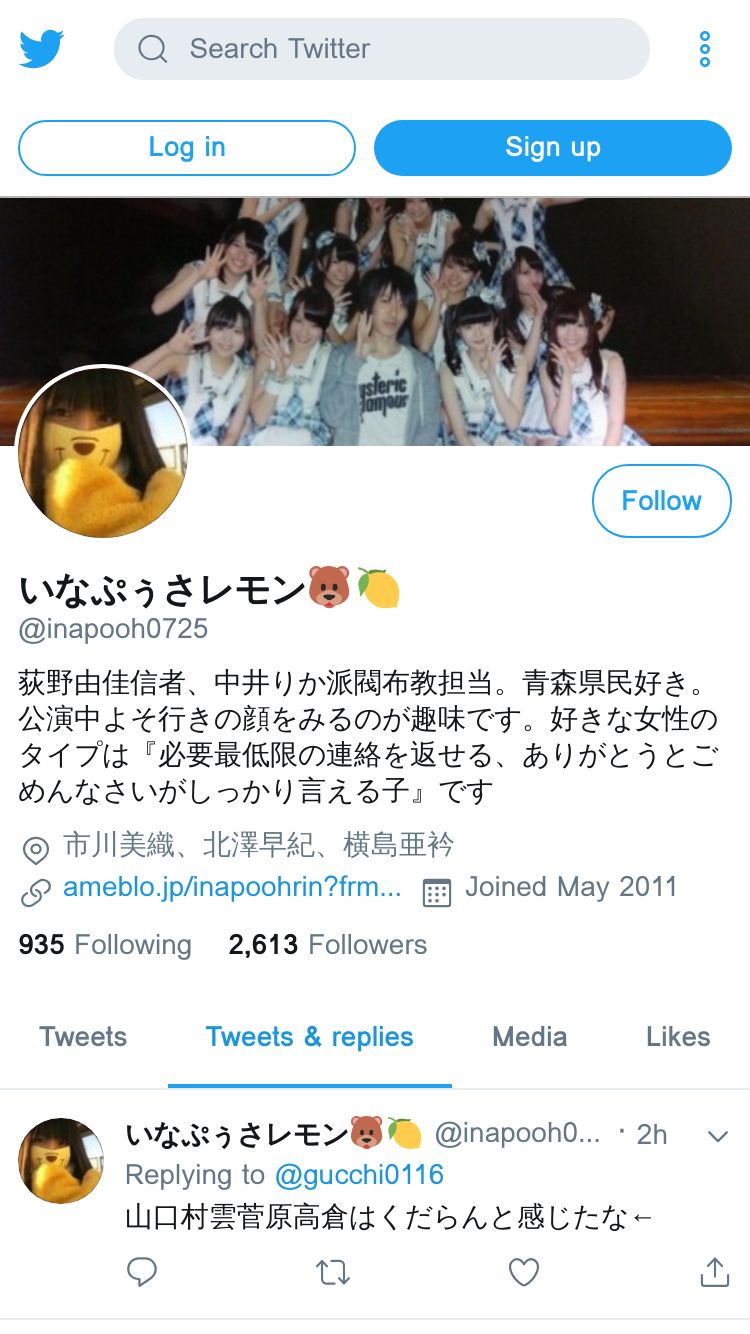Open the three-dot overflow menu
Screen dimensions: 750x1334
(x=705, y=49)
